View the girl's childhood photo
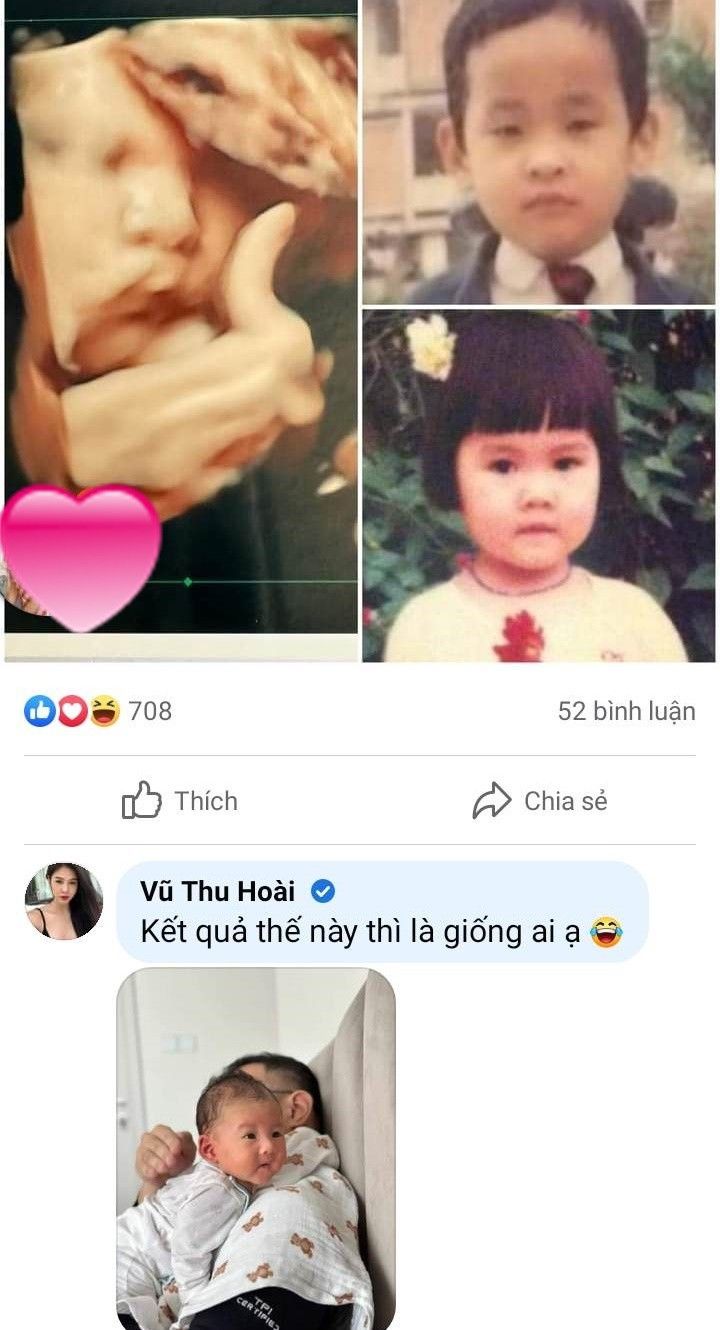The width and height of the screenshot is (720, 1330). click(539, 486)
